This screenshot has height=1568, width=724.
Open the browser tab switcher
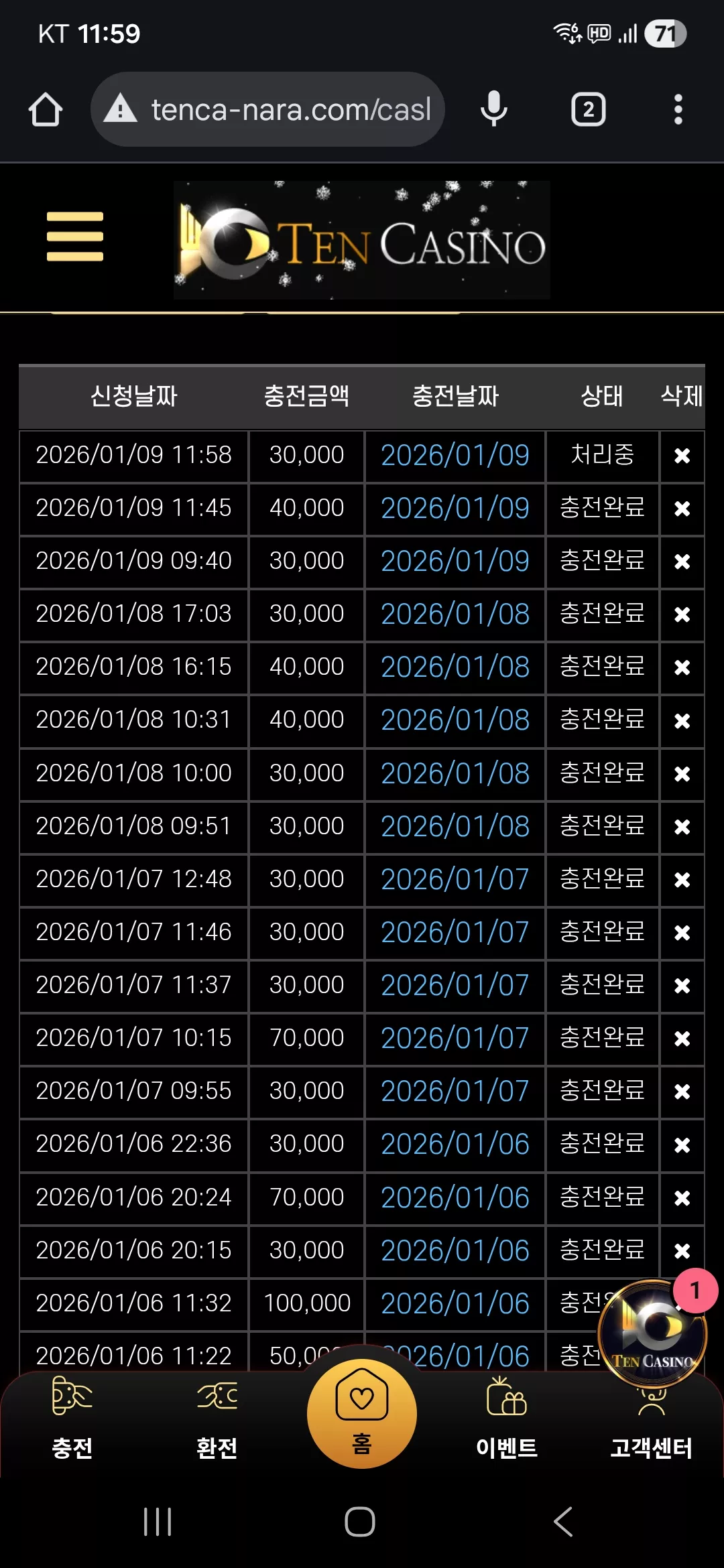589,109
